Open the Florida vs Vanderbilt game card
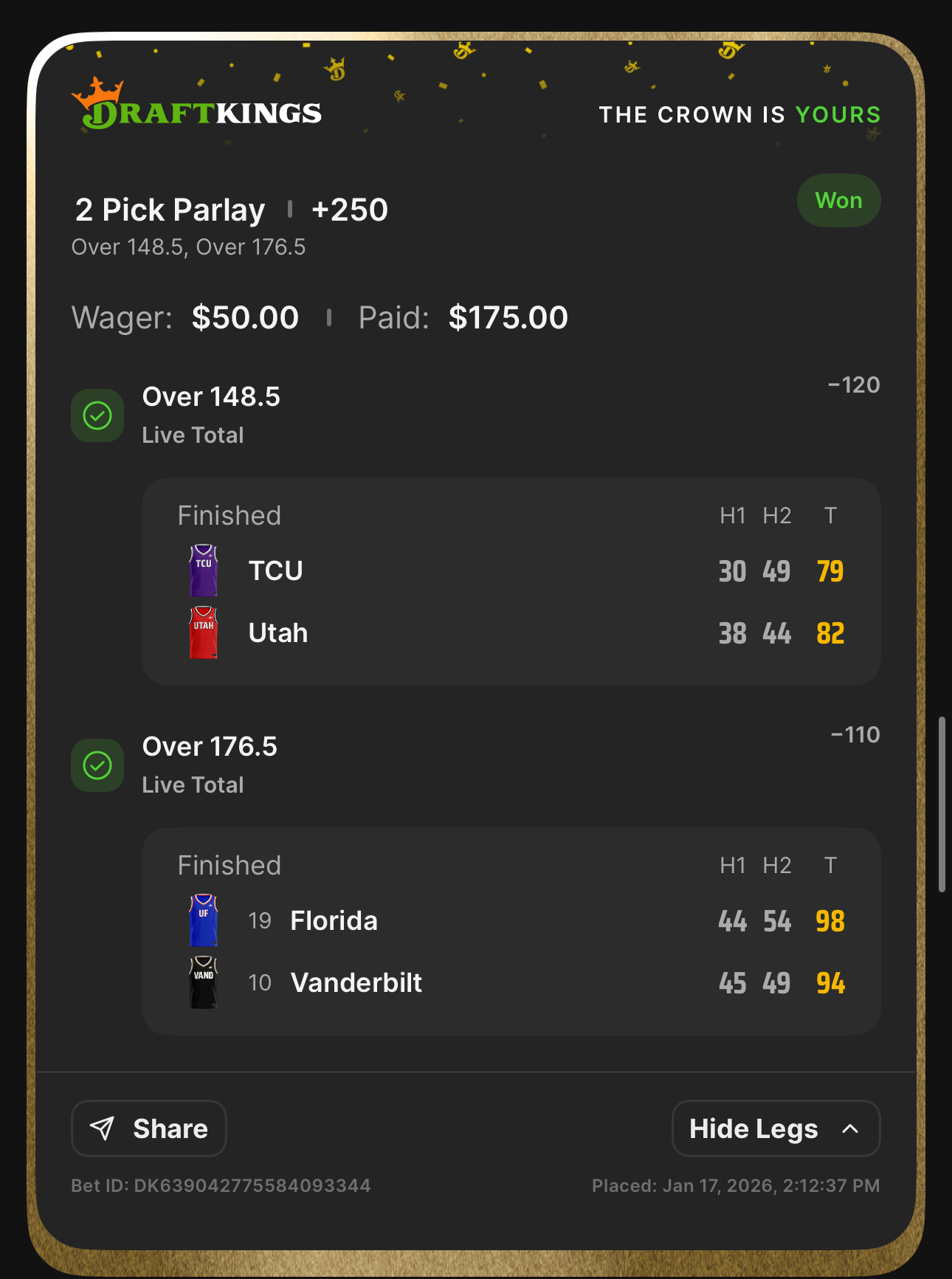This screenshot has width=952, height=1279. click(511, 931)
